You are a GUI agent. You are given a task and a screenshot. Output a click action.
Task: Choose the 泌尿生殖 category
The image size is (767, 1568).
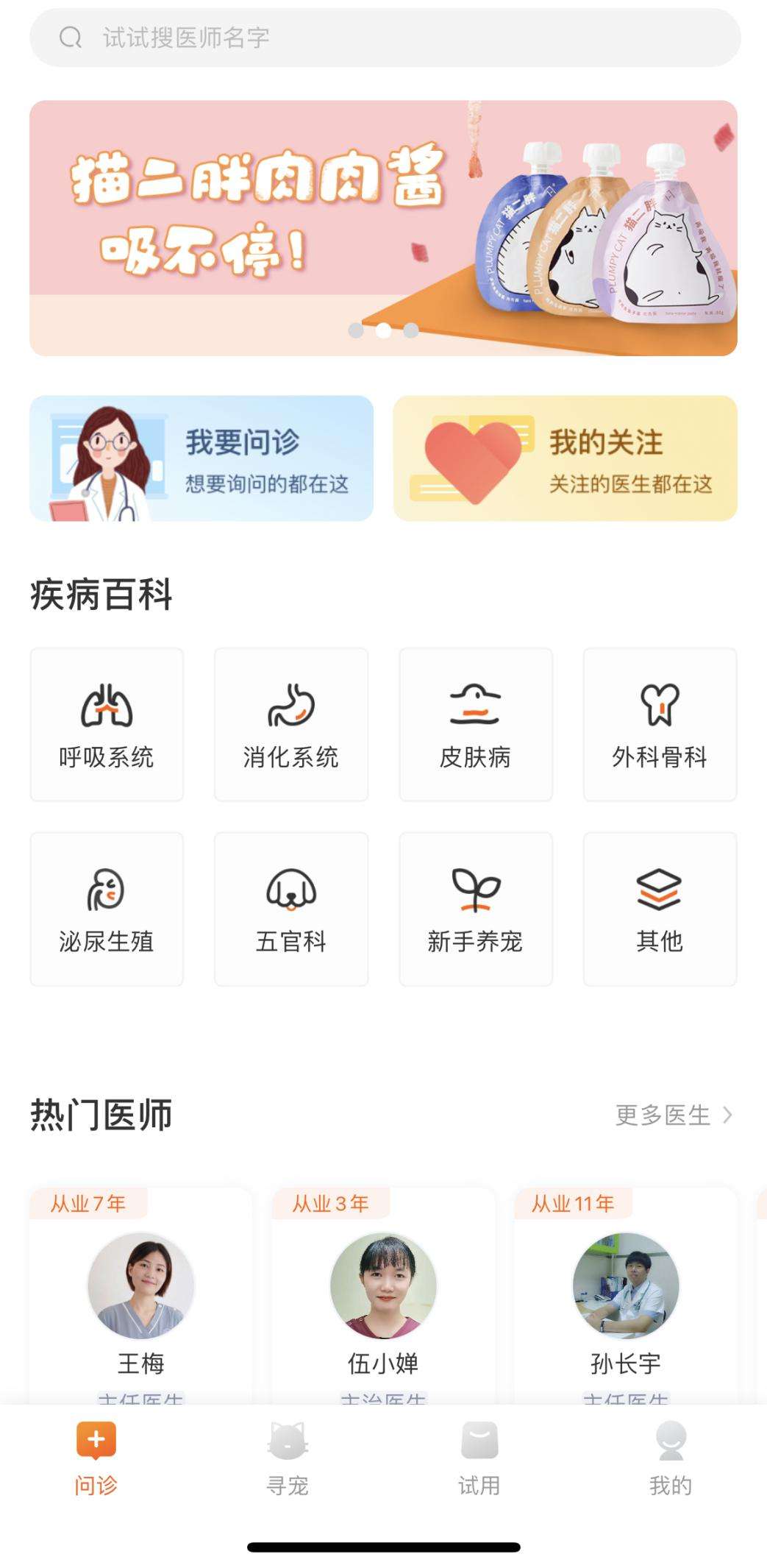[x=107, y=909]
